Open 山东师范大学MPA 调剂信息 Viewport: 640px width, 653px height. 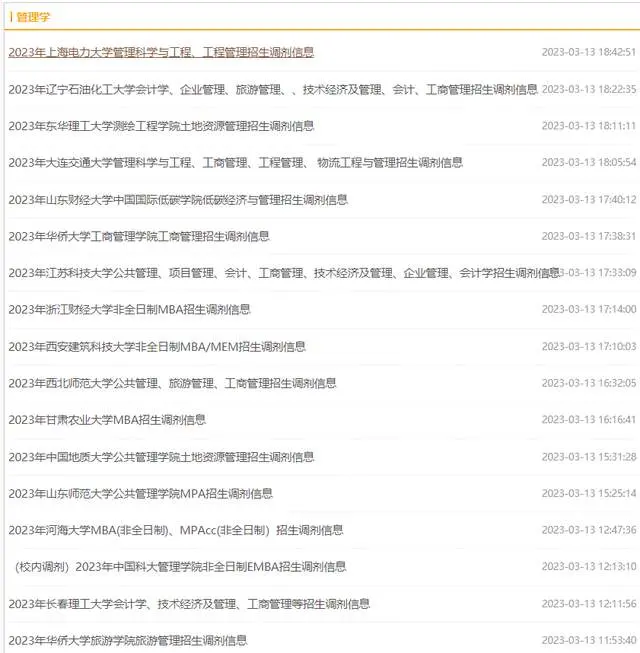pyautogui.click(x=140, y=493)
